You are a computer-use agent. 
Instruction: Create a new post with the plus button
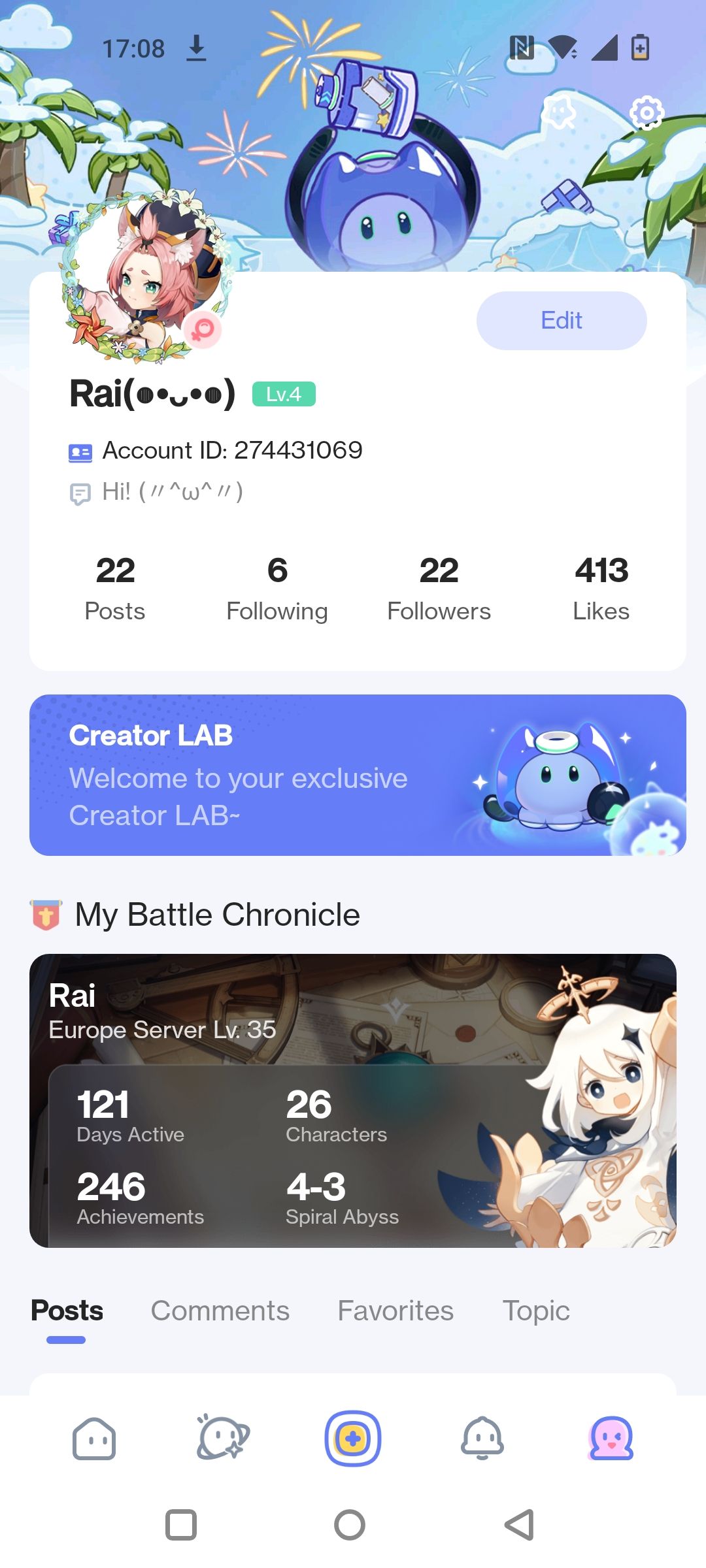click(353, 1438)
